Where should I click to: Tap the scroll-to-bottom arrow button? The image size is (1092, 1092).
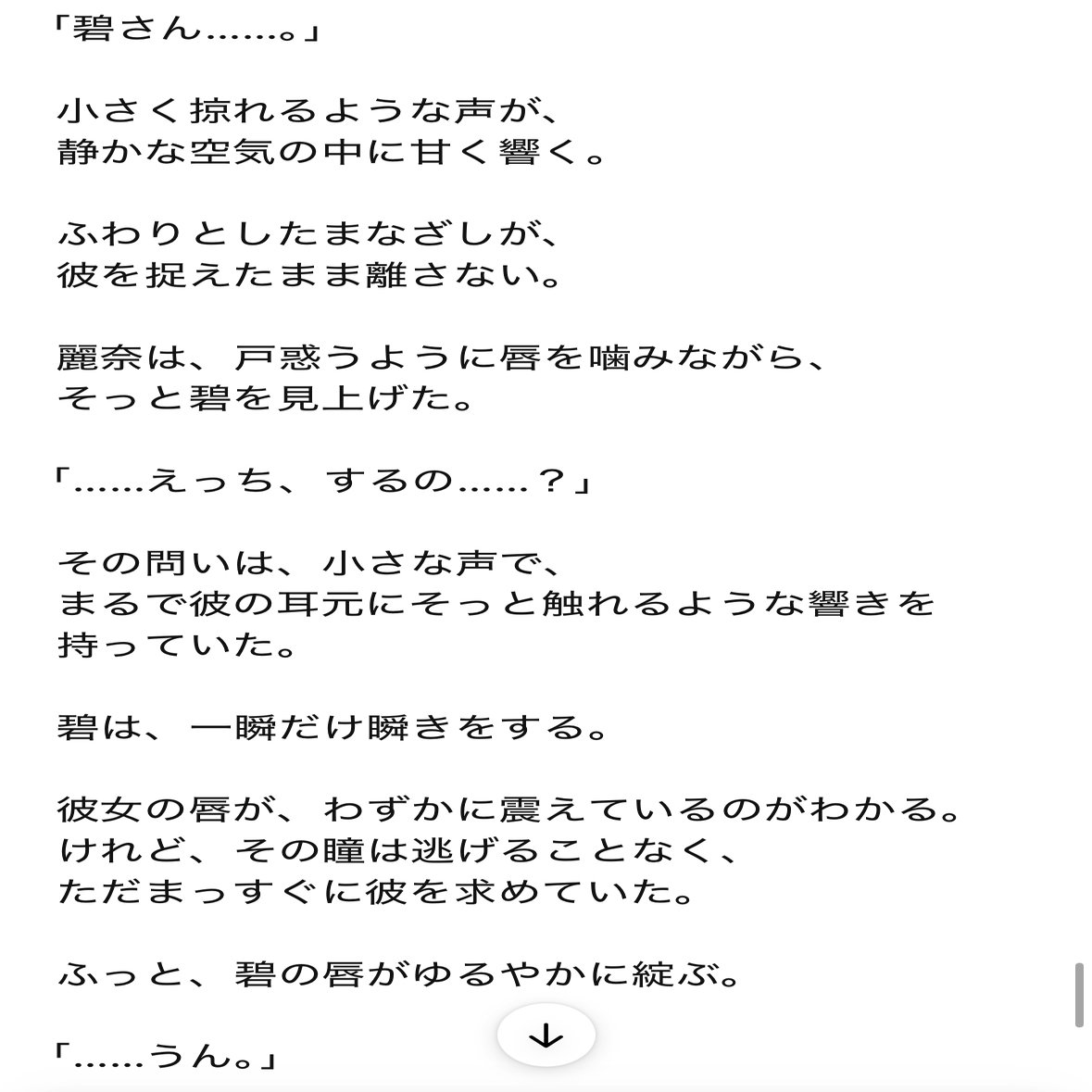(546, 1035)
